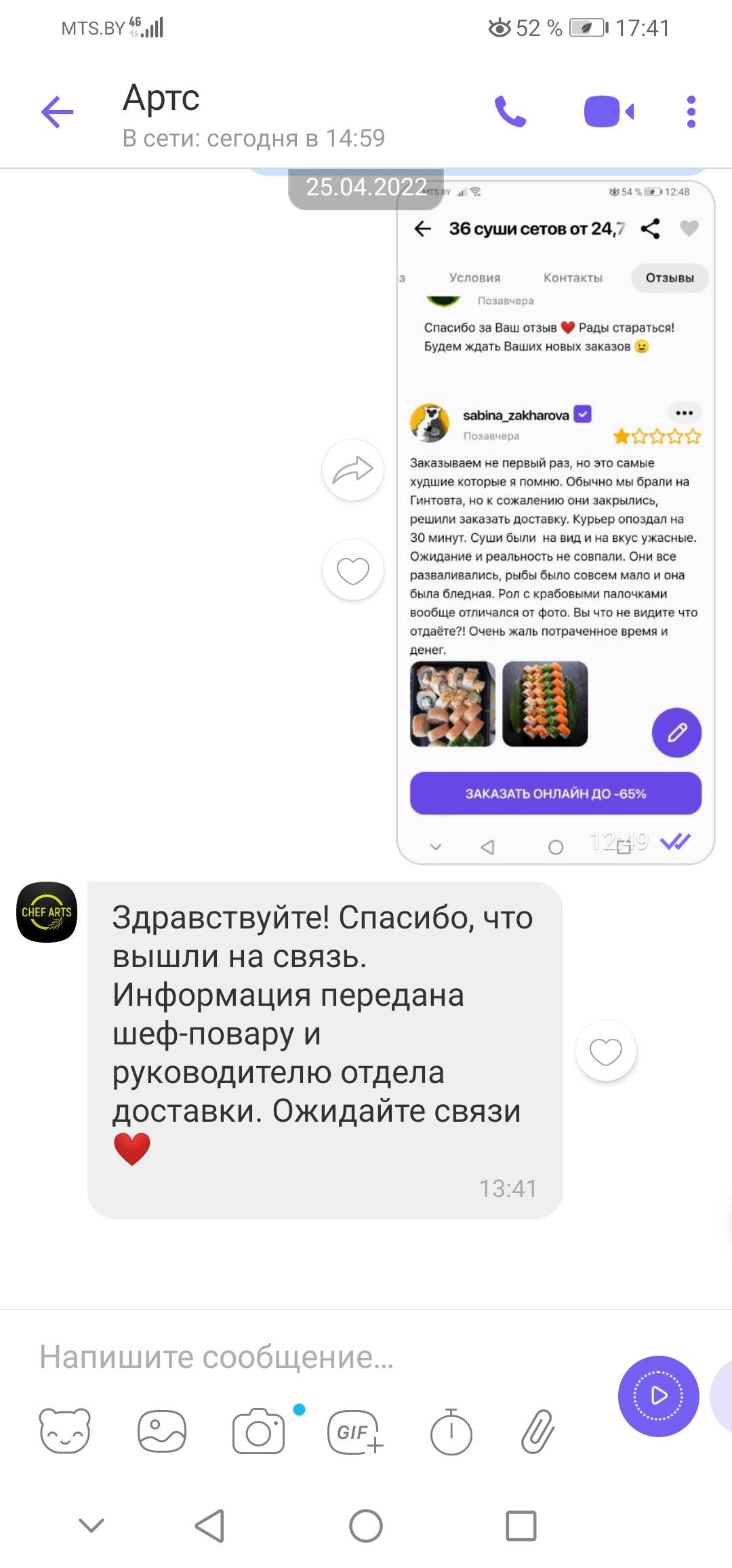Attach a file with the paperclip
732x1568 pixels.
(x=537, y=1431)
